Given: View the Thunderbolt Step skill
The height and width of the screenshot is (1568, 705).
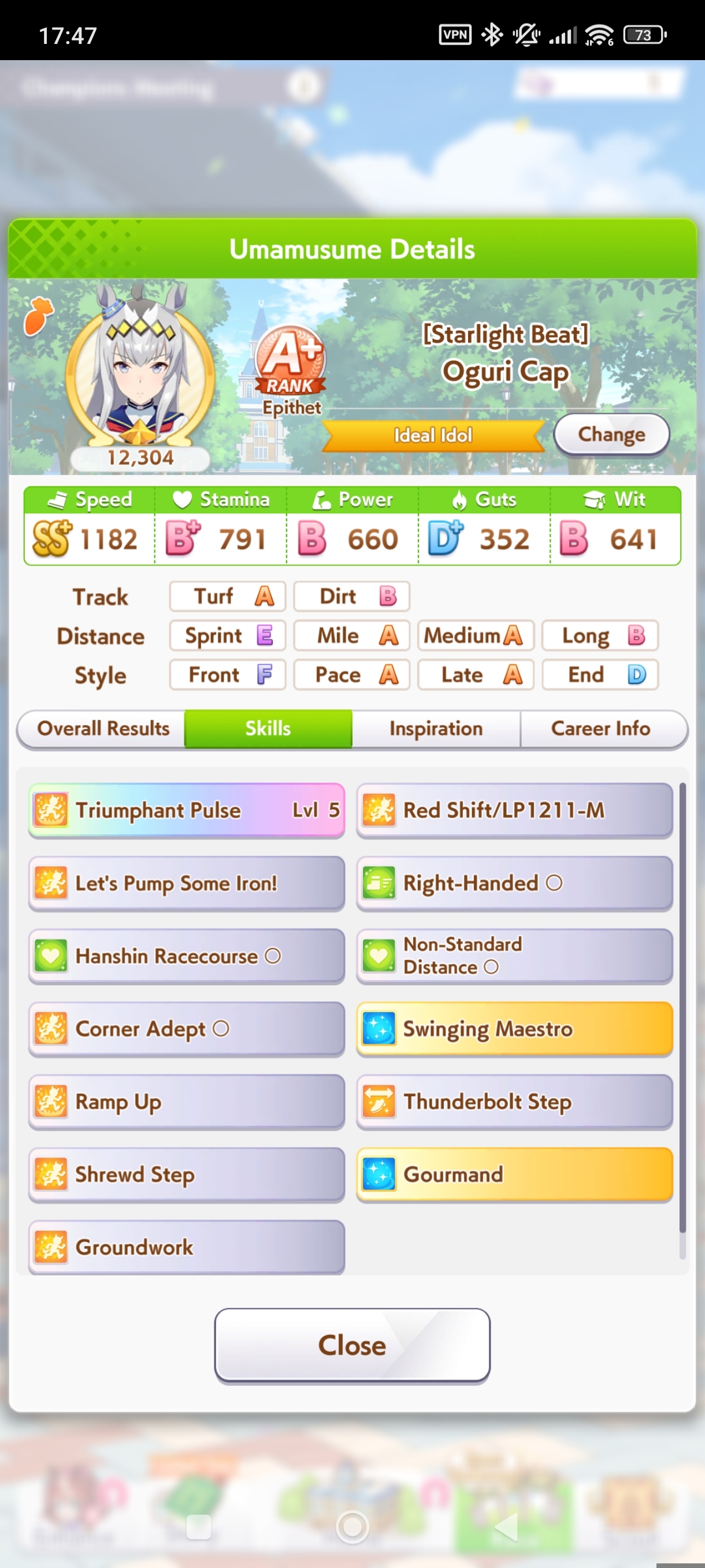Looking at the screenshot, I should [514, 1102].
